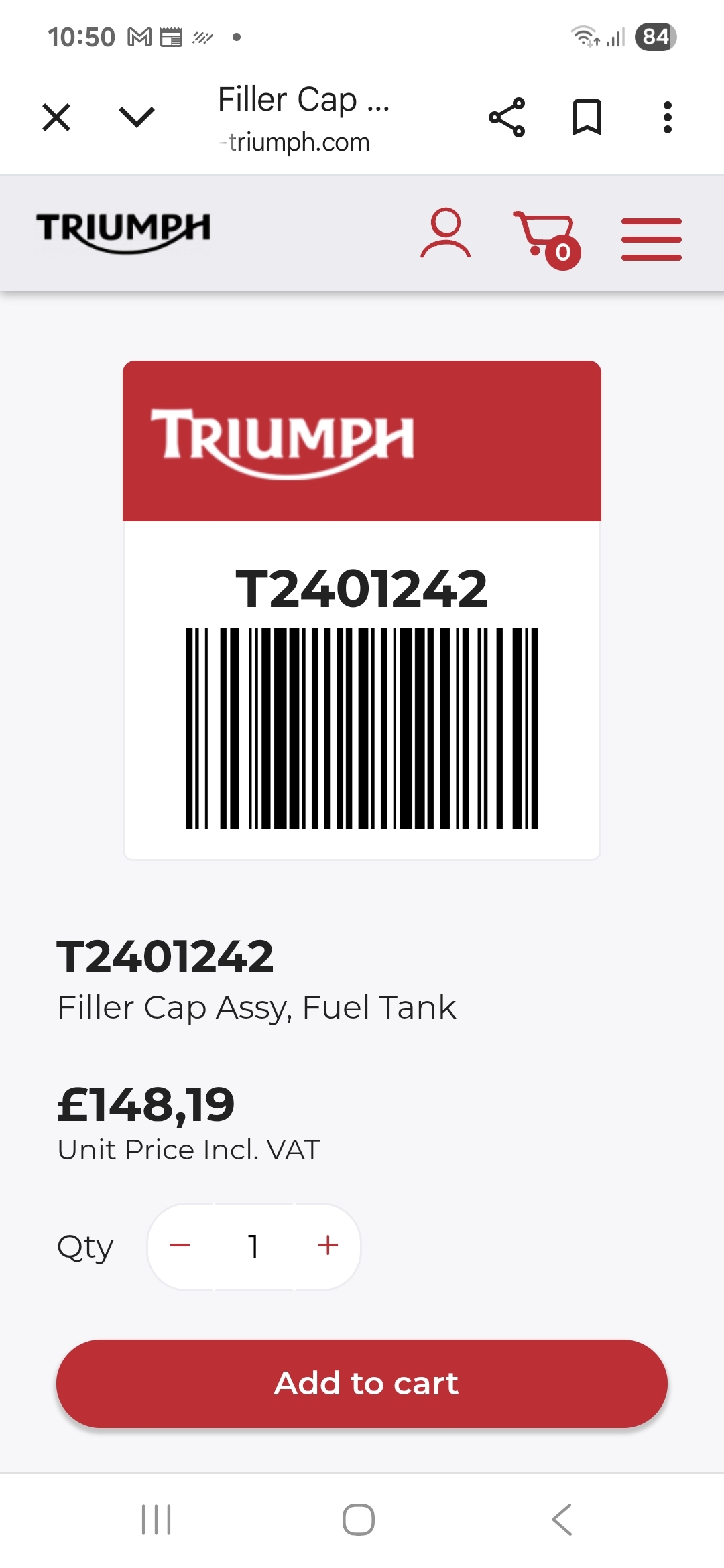The image size is (724, 1568).
Task: Open the browser overflow menu
Action: [x=667, y=118]
